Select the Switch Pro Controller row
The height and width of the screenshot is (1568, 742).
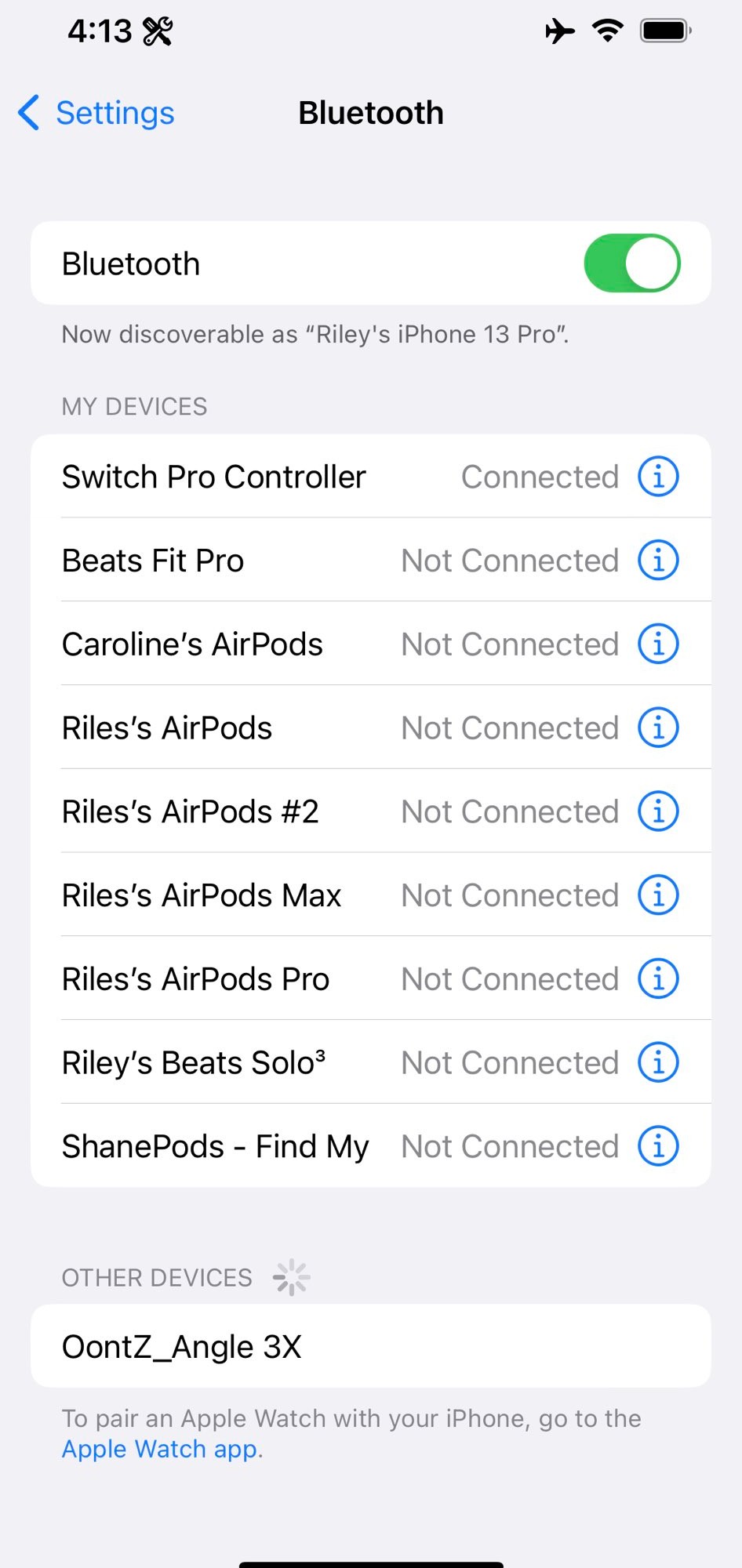click(235, 477)
